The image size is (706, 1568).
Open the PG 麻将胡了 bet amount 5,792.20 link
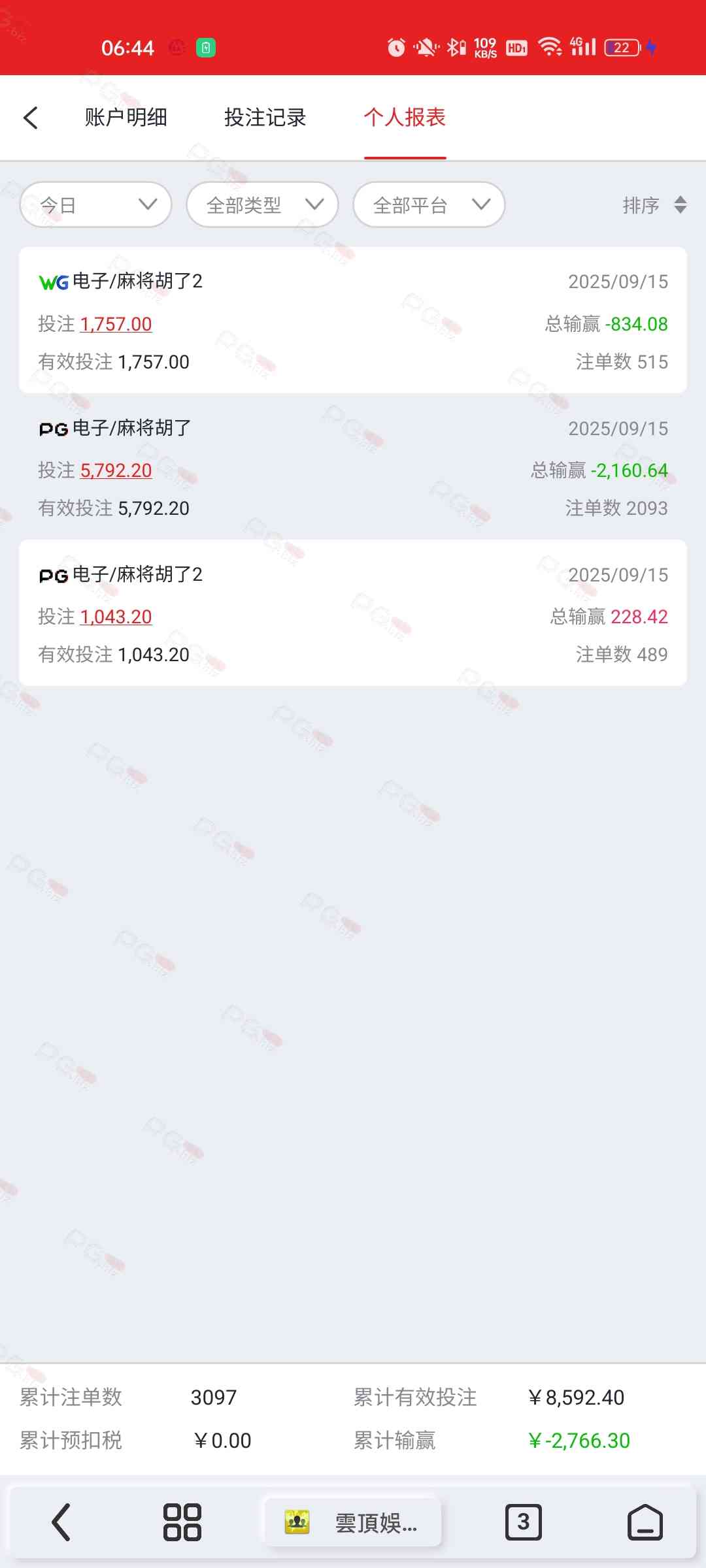coord(116,470)
